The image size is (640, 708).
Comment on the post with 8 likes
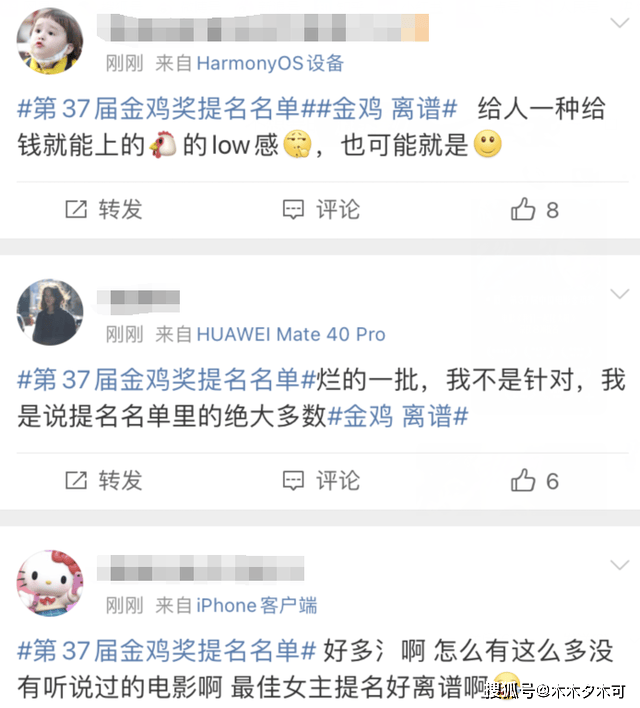tap(321, 209)
